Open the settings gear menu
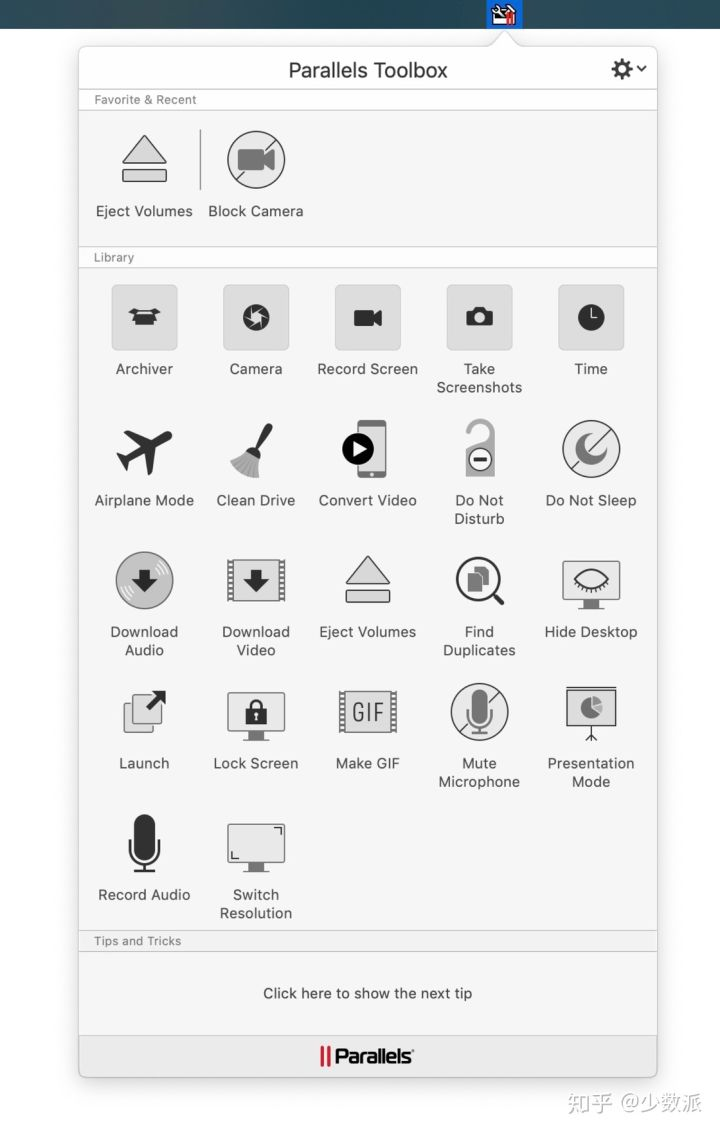The height and width of the screenshot is (1133, 720). pos(627,69)
